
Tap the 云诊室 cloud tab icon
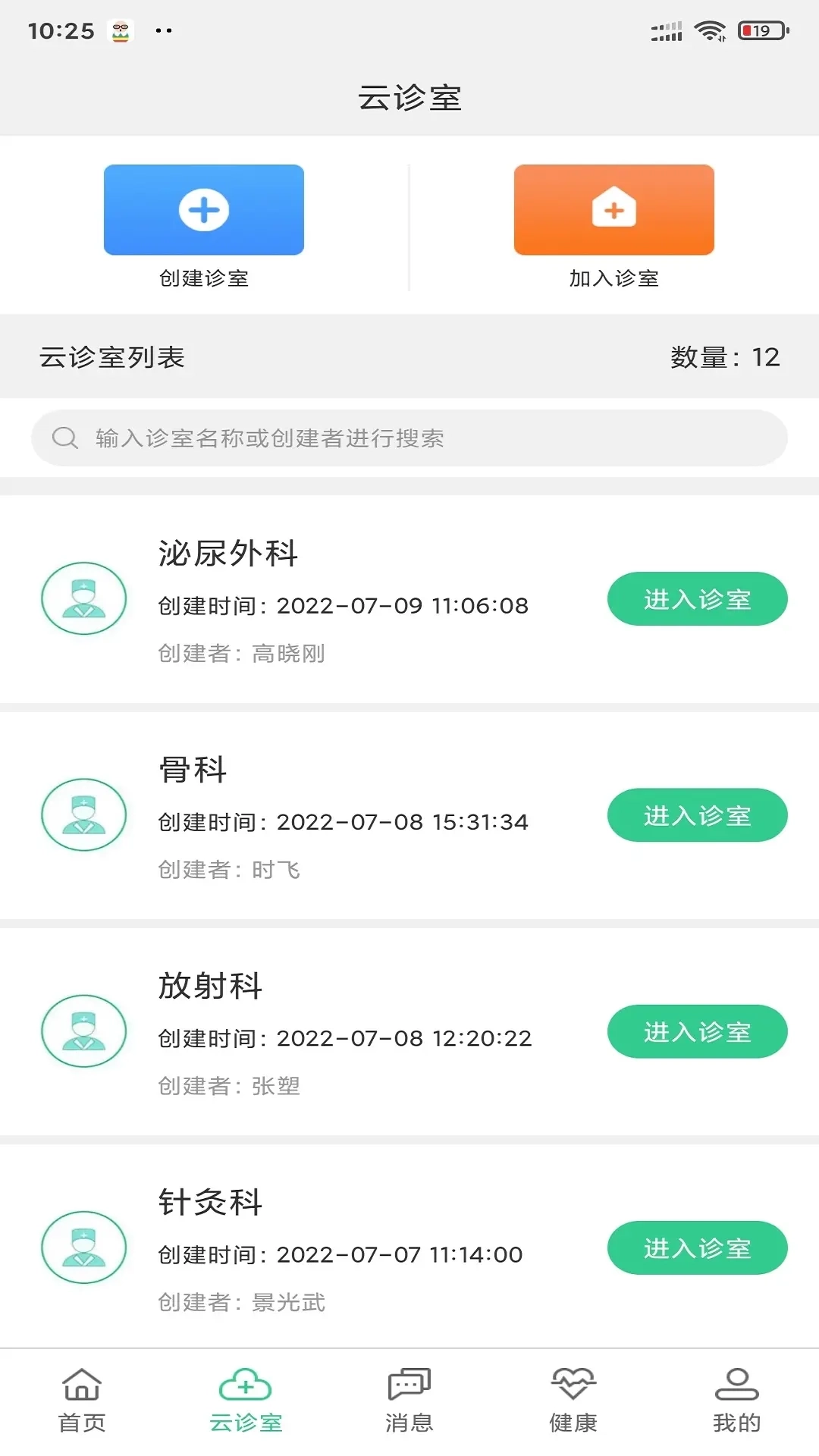(245, 1384)
